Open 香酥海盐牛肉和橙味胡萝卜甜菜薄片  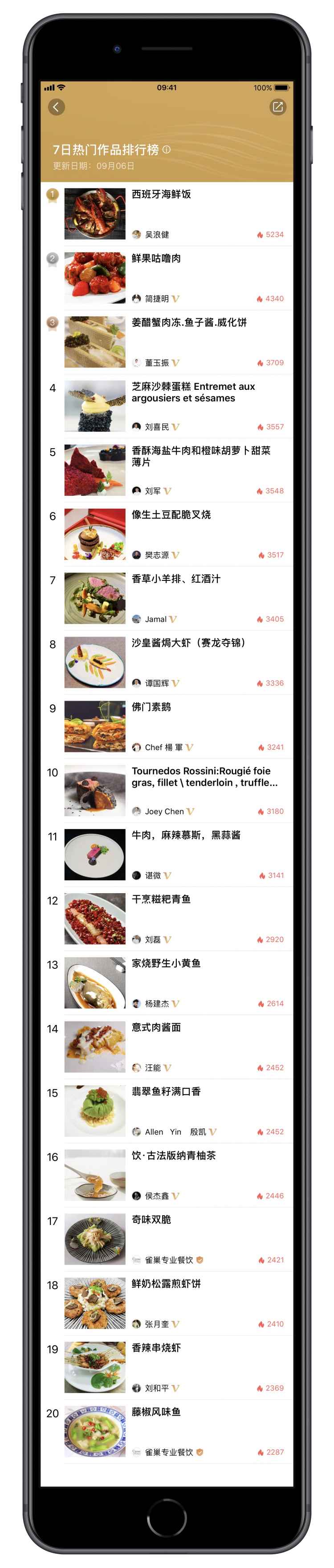[201, 456]
